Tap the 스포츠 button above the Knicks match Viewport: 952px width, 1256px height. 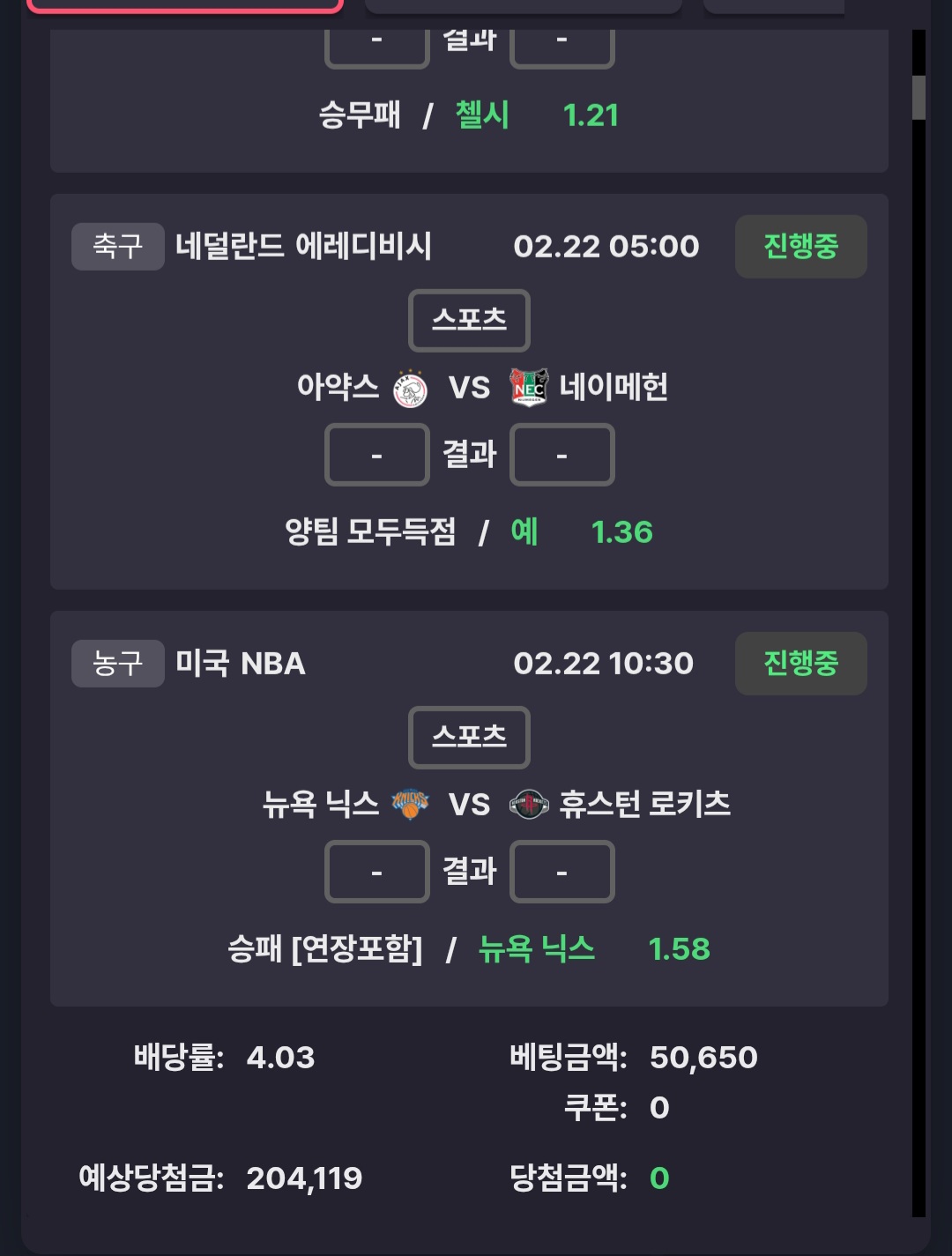tap(469, 737)
